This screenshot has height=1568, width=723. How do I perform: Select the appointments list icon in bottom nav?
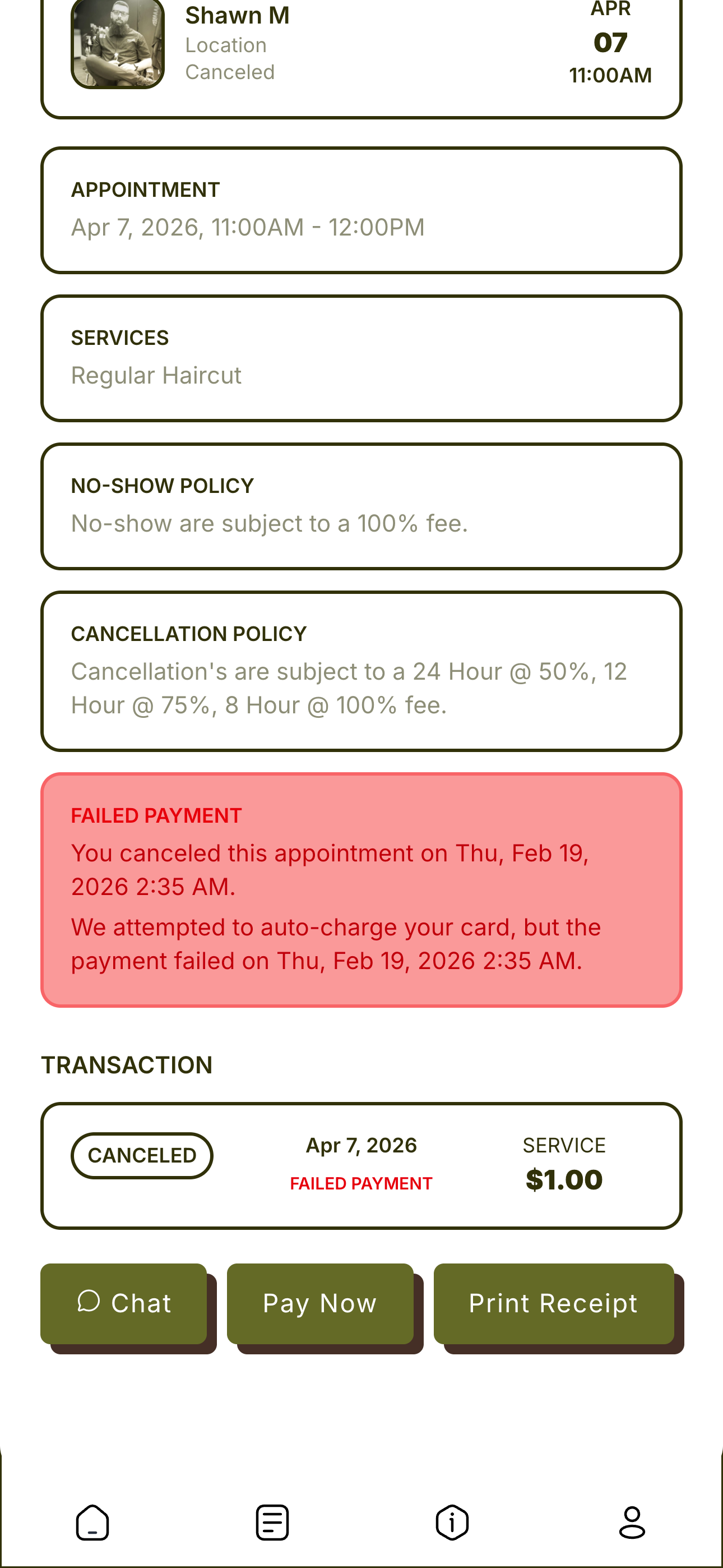[x=271, y=1521]
